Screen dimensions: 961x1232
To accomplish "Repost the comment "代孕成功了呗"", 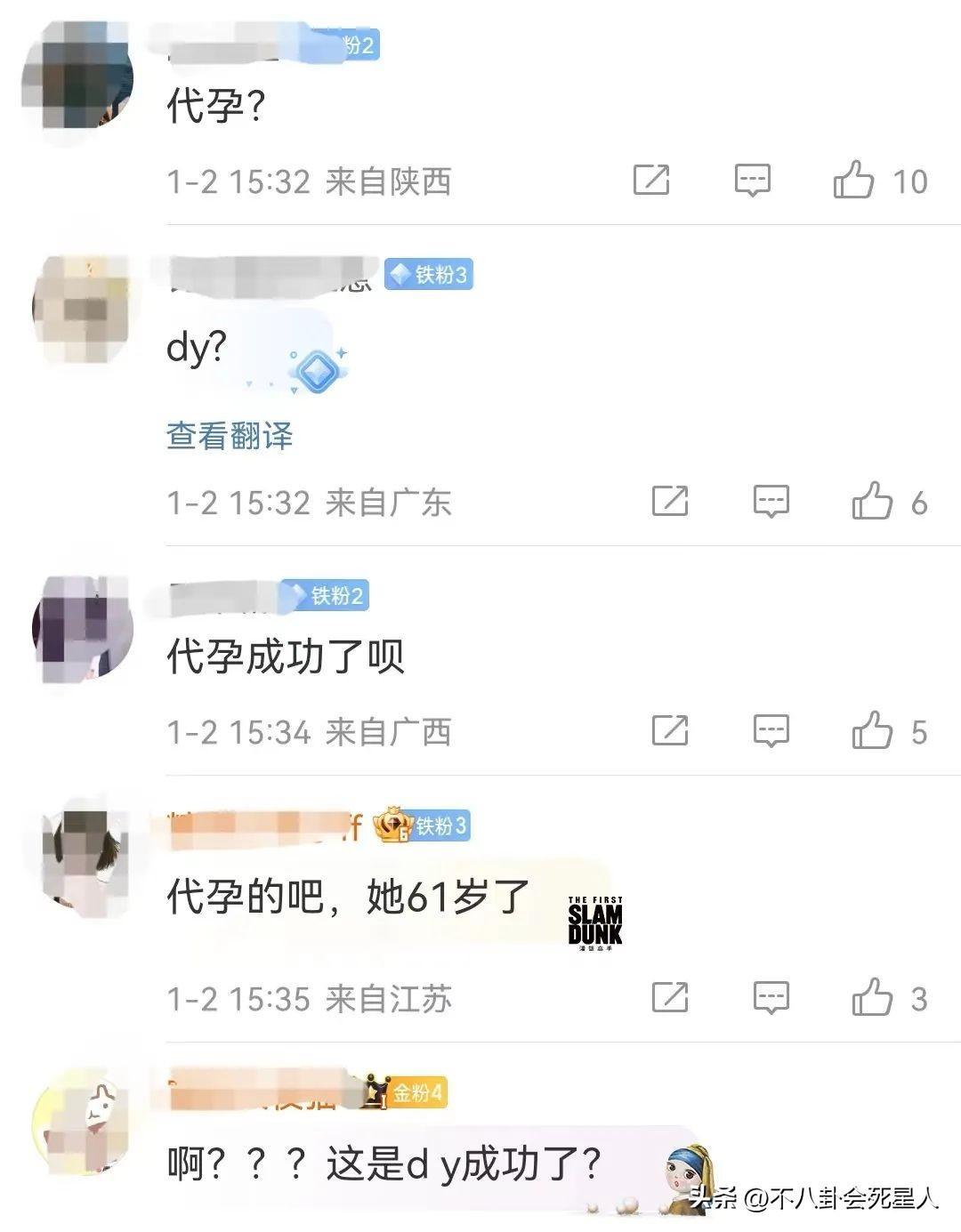I will [670, 731].
